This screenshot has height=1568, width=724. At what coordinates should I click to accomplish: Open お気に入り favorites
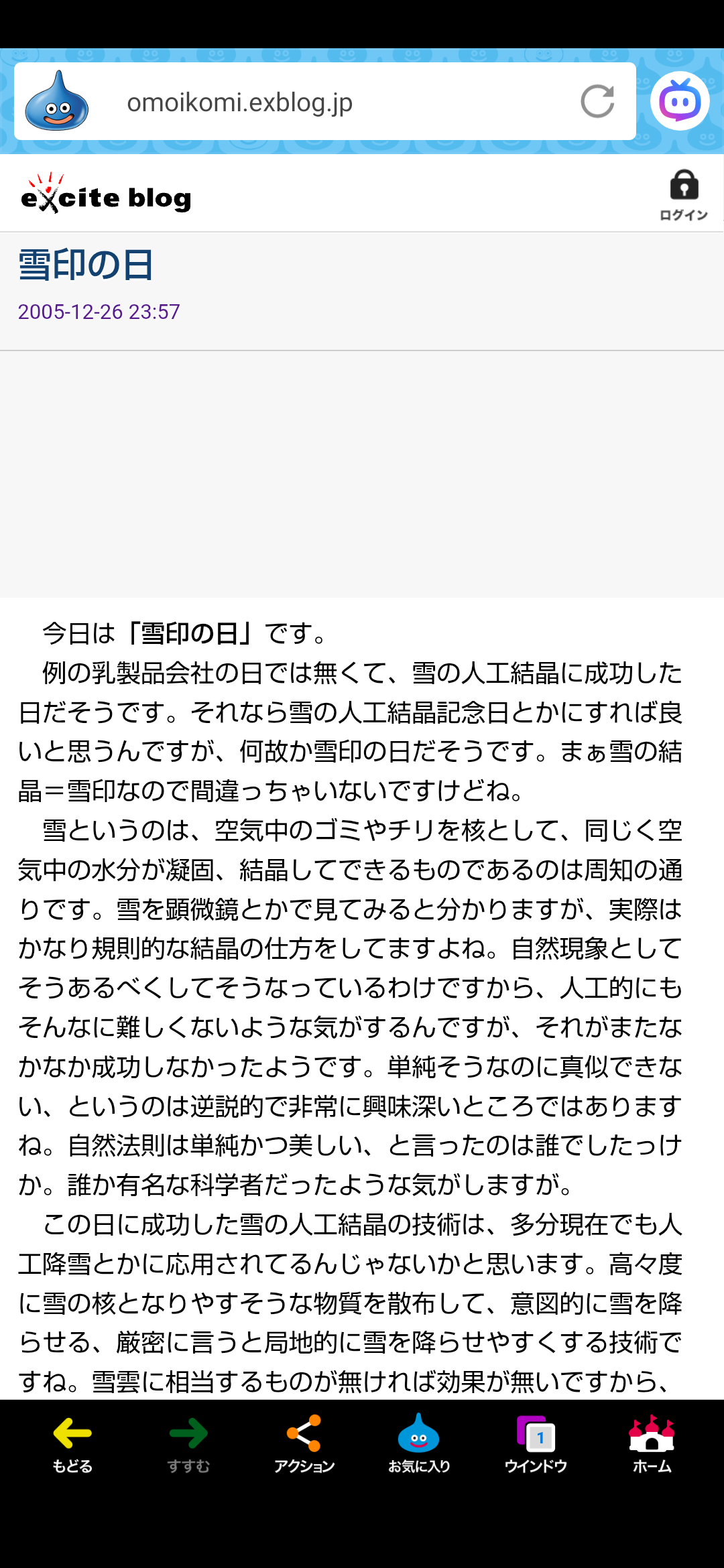tap(419, 1444)
